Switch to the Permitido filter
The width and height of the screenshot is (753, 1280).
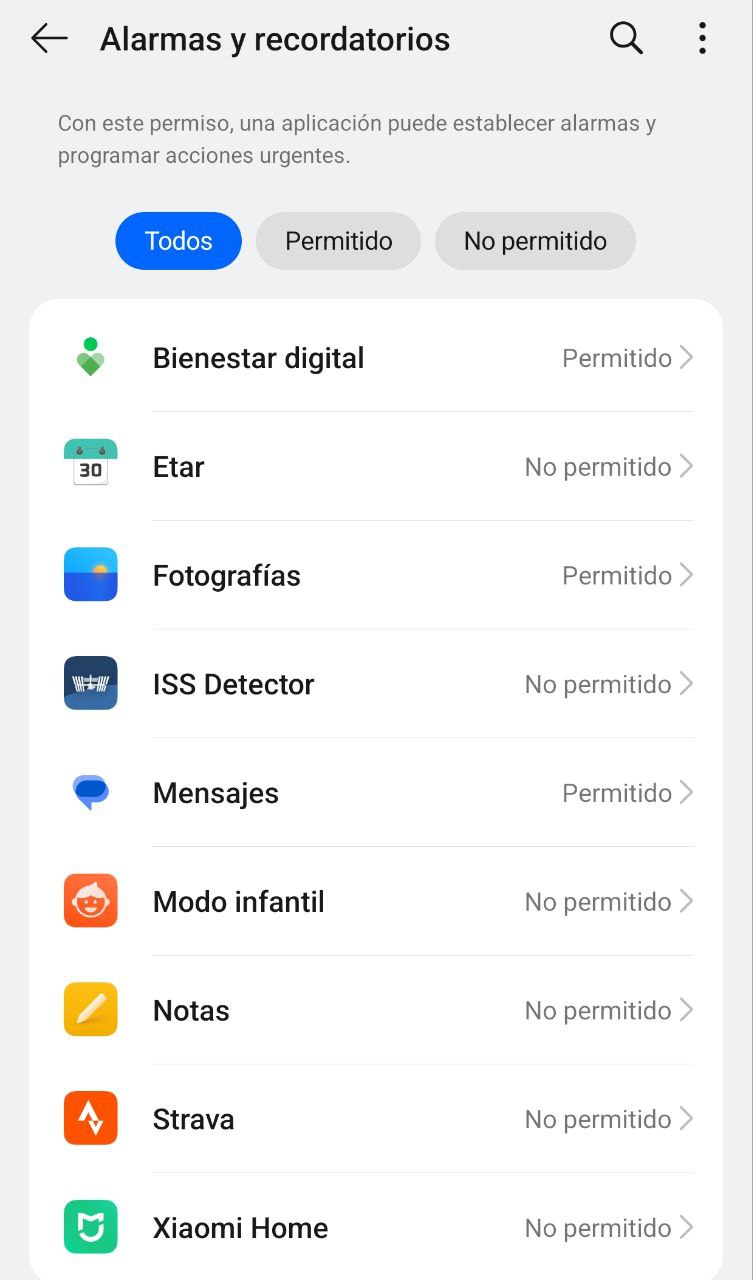(338, 241)
